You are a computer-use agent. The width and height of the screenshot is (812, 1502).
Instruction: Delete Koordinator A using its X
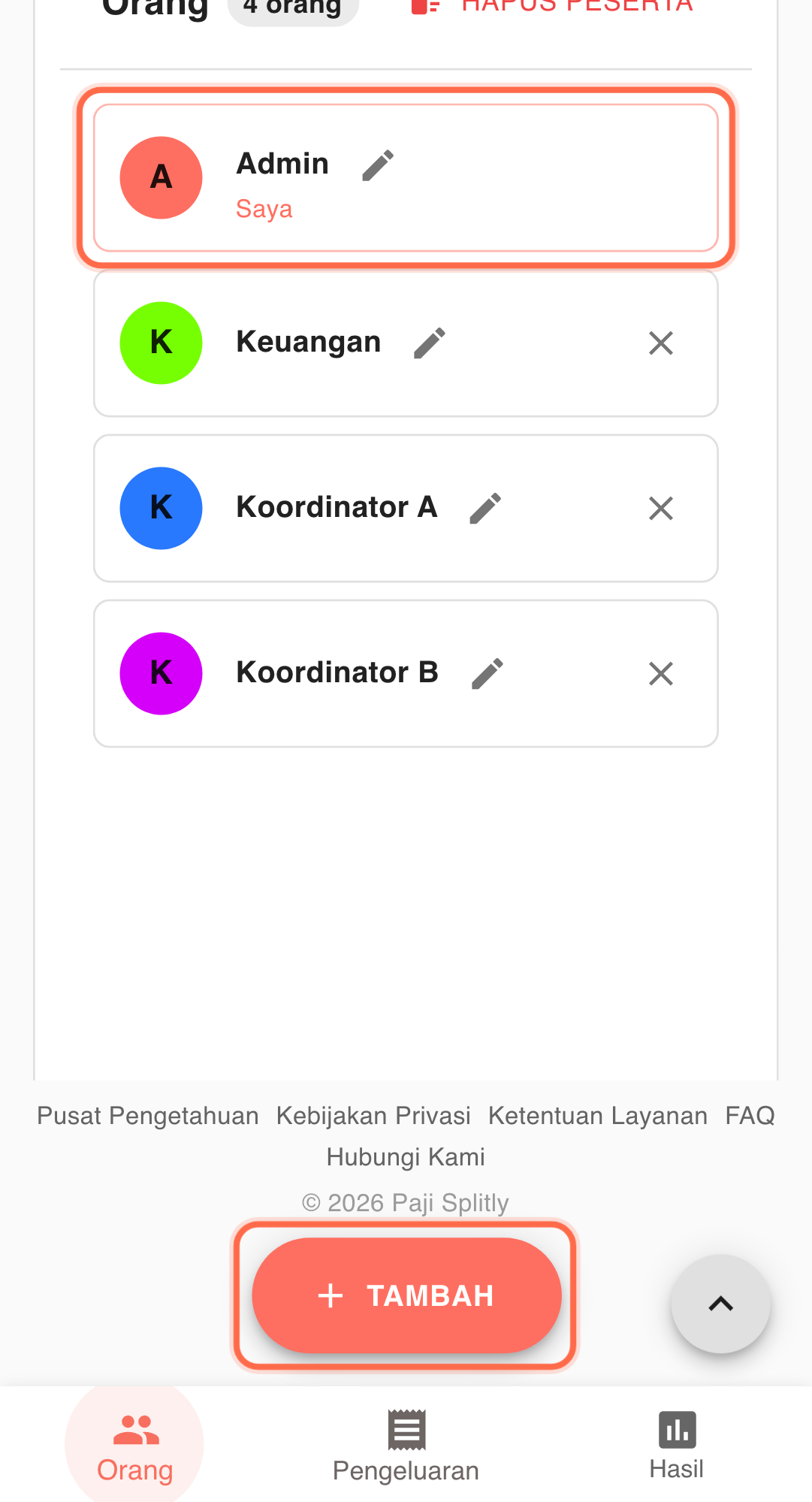660,508
